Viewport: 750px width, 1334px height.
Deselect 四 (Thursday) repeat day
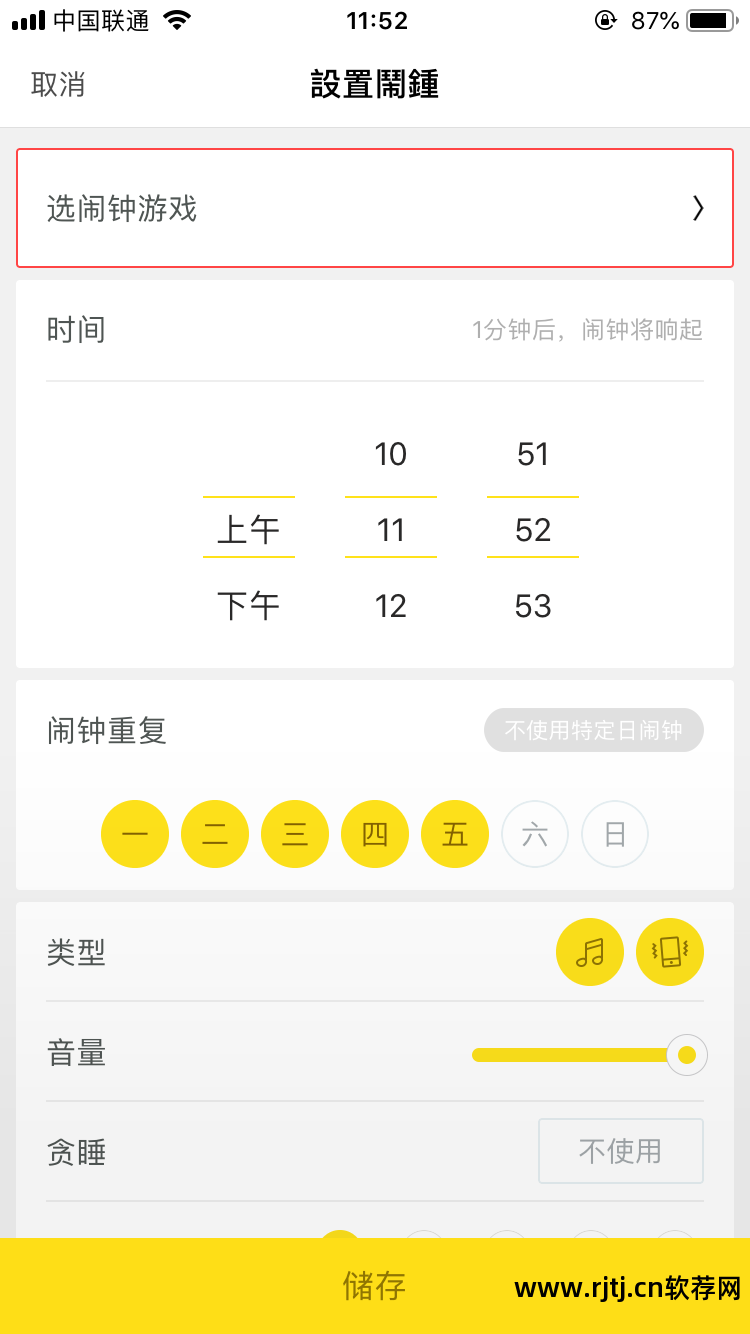tap(375, 834)
